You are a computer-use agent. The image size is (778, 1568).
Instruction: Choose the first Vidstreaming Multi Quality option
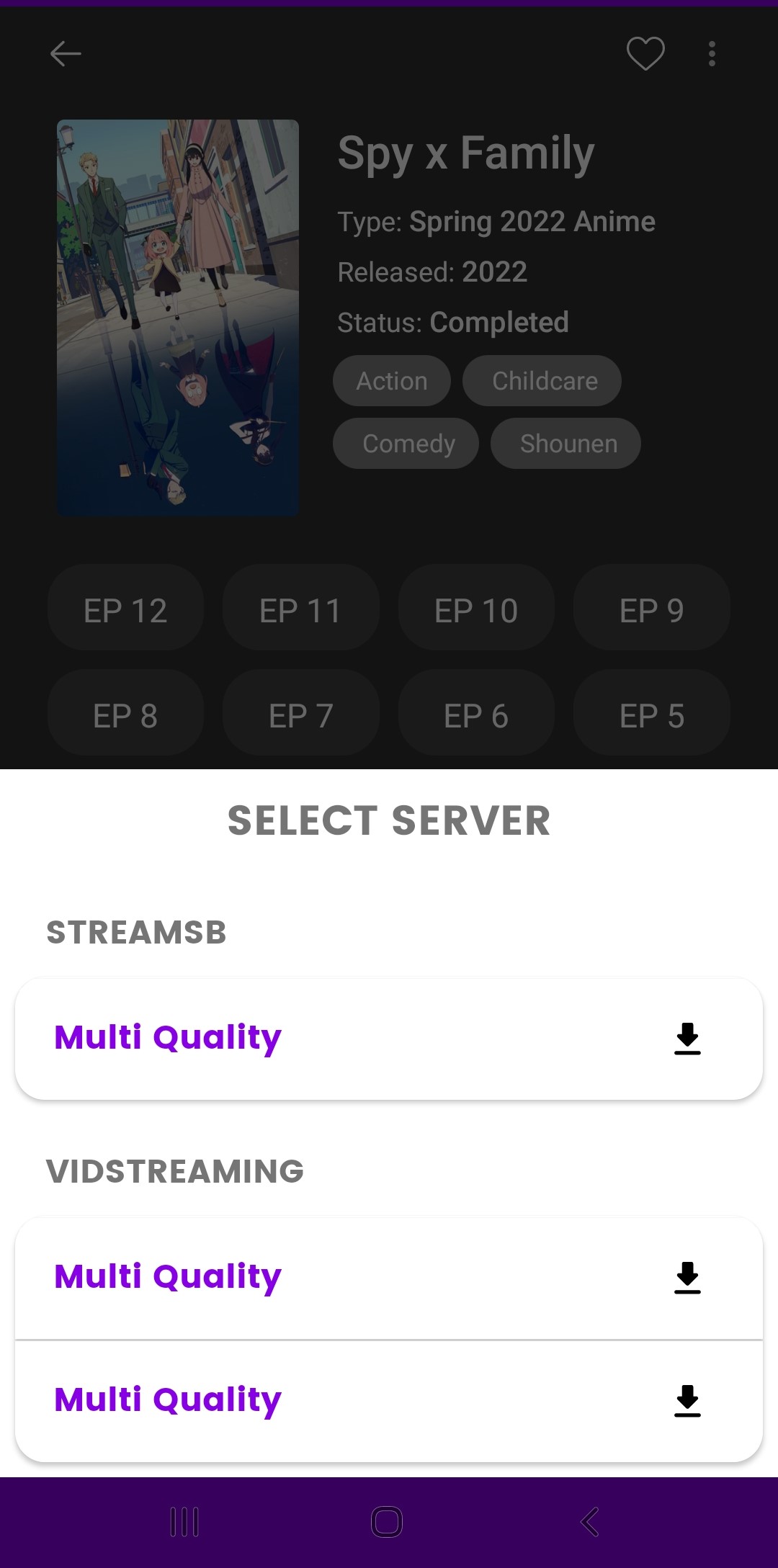[389, 1278]
